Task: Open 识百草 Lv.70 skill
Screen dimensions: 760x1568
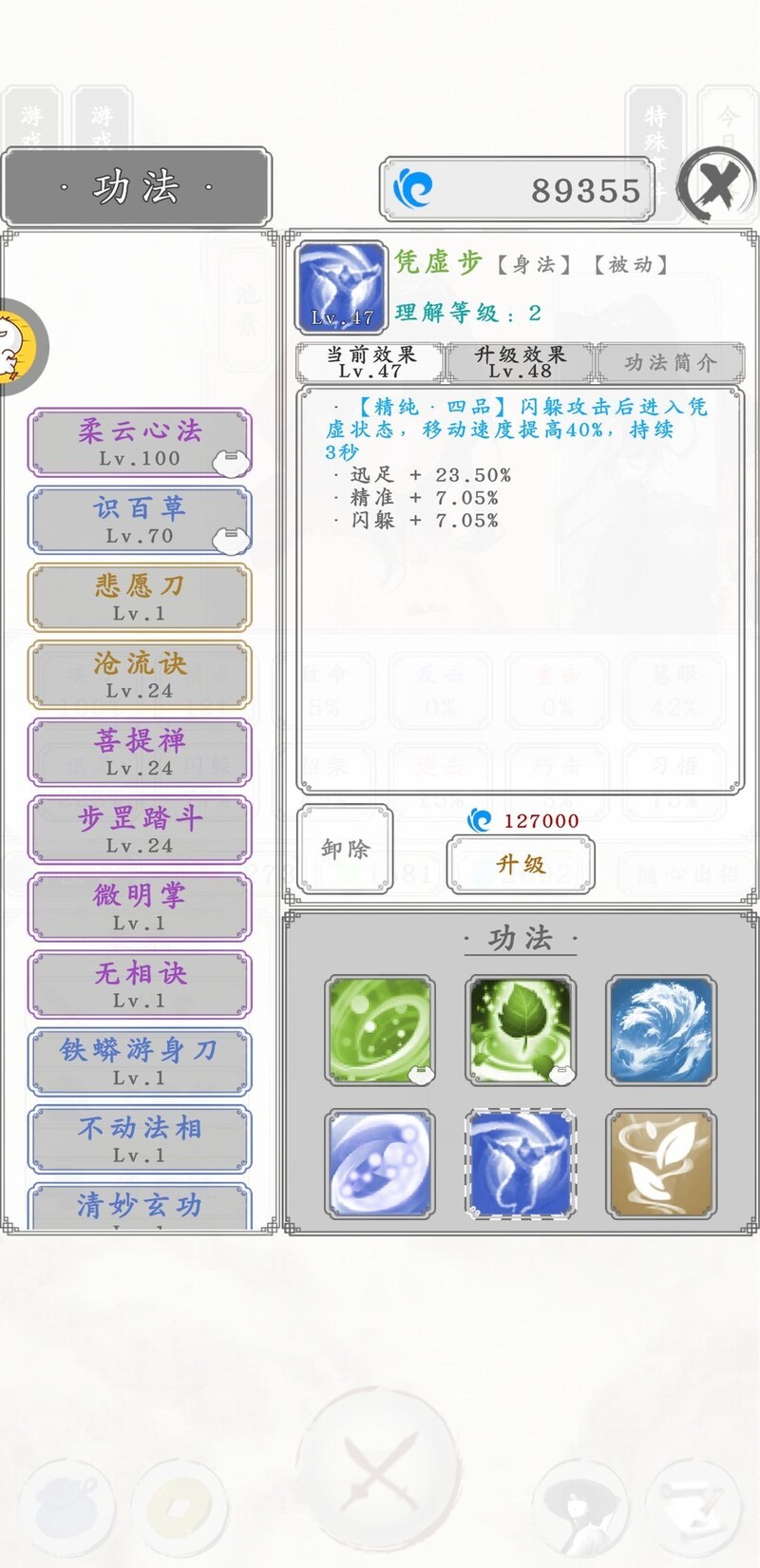Action: (x=140, y=520)
